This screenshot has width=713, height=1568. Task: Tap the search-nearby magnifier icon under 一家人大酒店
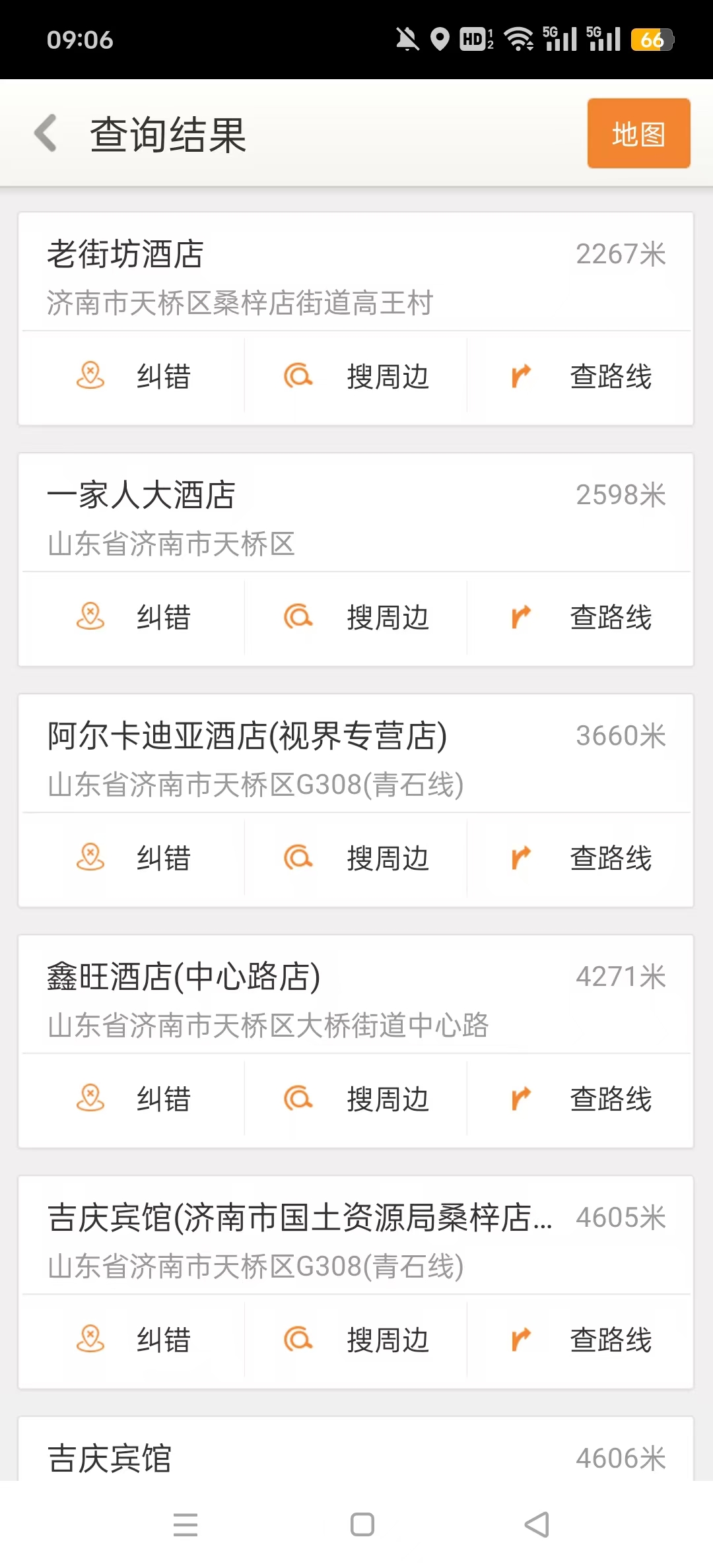click(298, 617)
